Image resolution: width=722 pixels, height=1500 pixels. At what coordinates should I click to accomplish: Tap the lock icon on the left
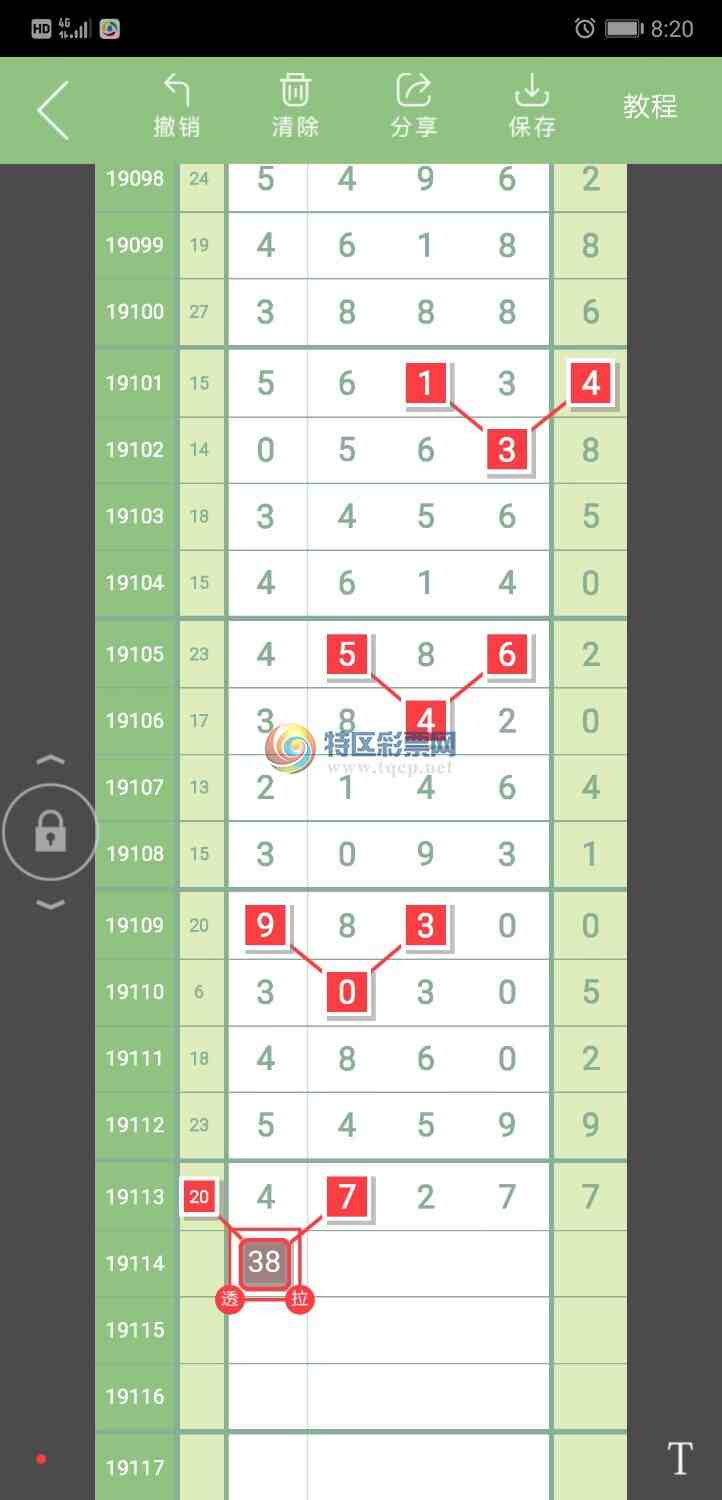(x=50, y=832)
